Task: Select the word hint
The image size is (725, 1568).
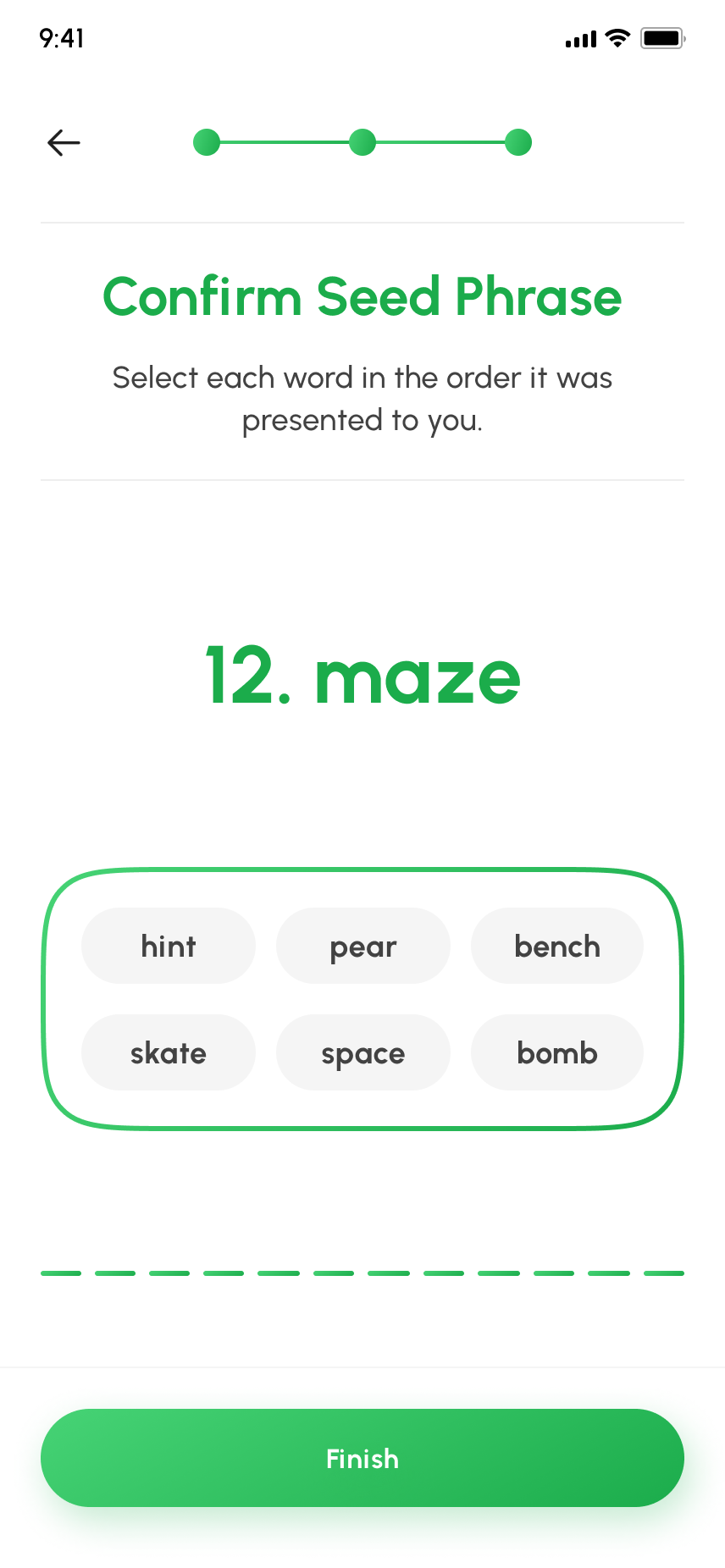Action: 168,946
